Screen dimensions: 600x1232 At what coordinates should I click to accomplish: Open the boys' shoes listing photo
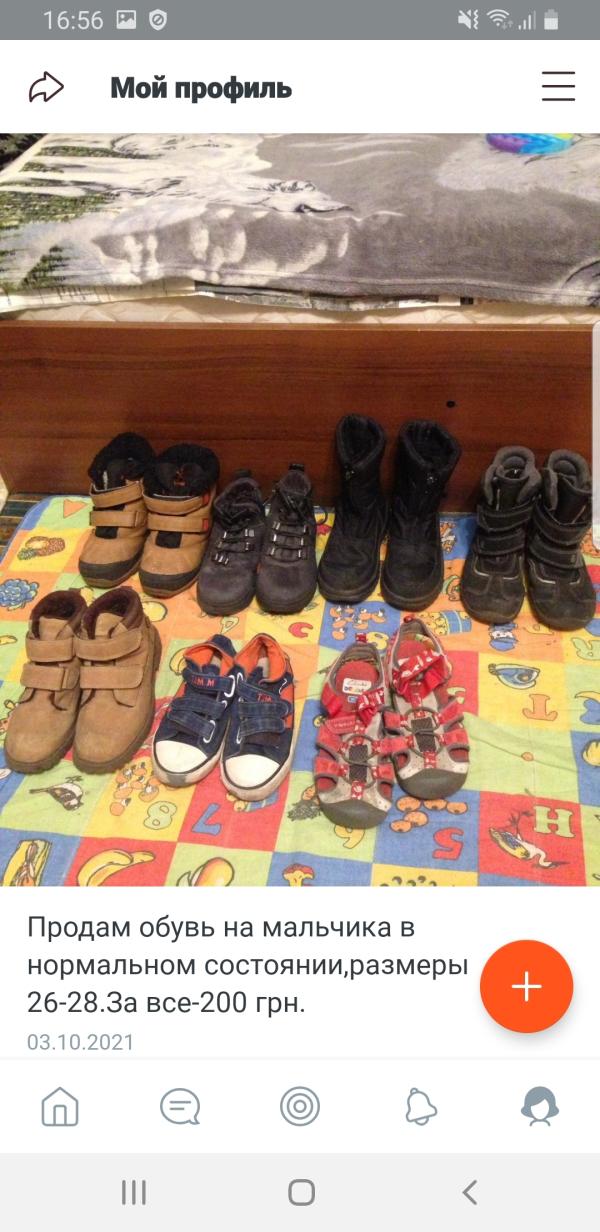[x=300, y=510]
